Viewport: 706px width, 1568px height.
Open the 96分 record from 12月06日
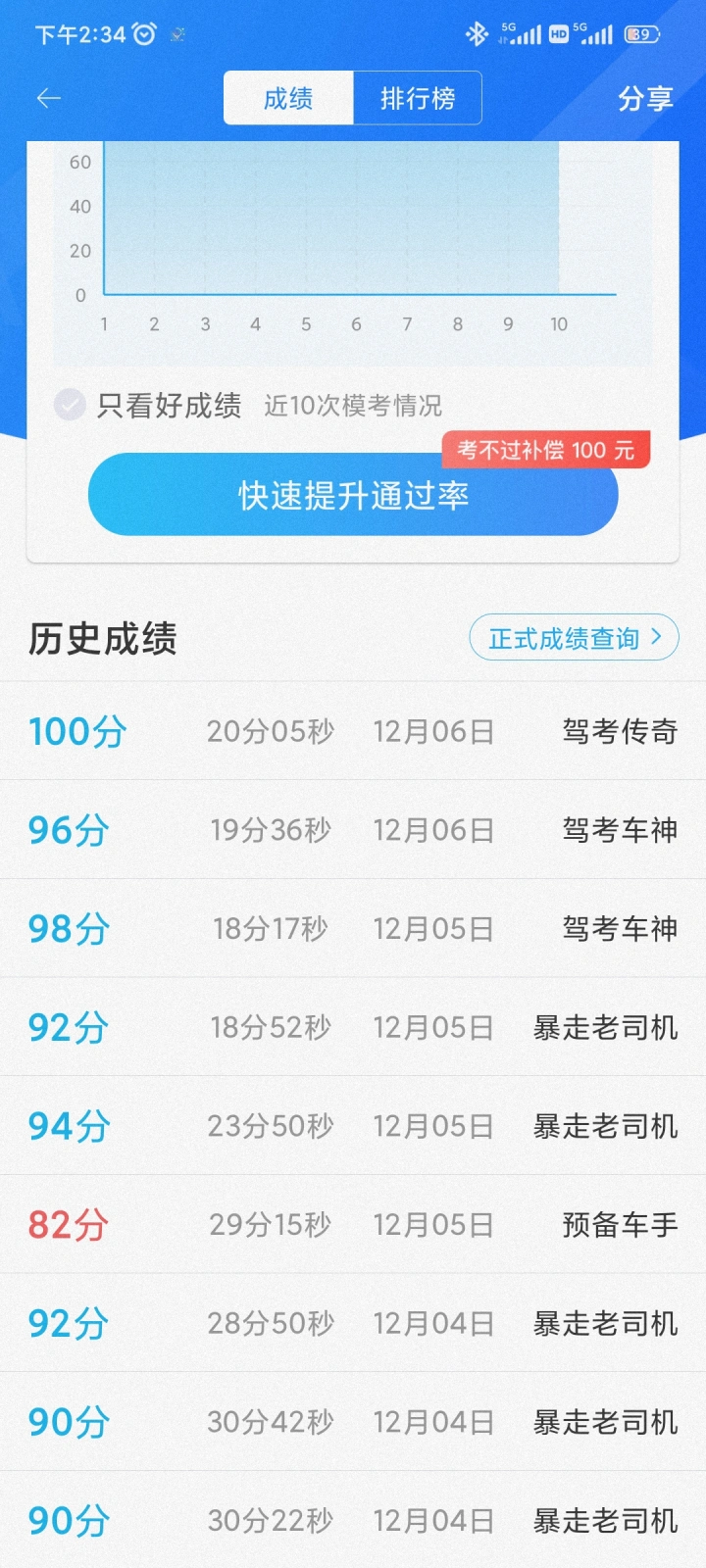(x=353, y=830)
